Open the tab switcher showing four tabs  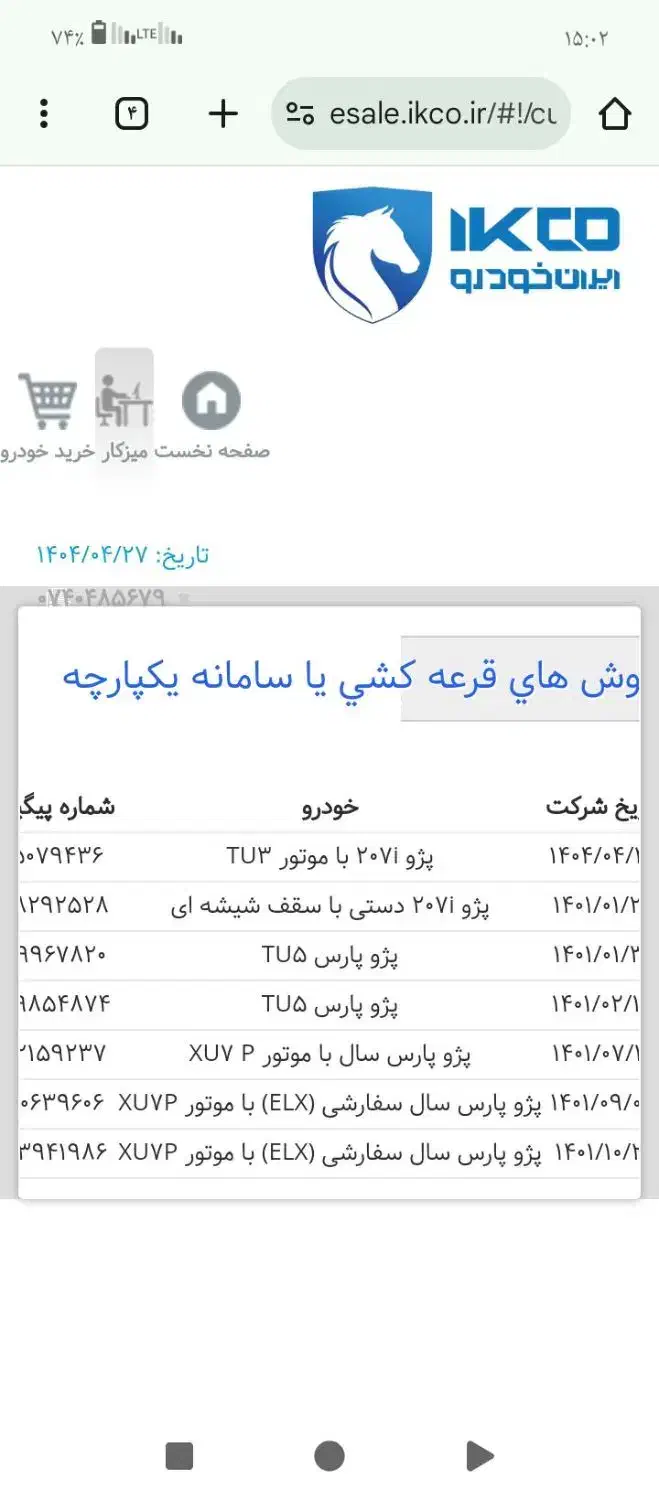pos(132,114)
